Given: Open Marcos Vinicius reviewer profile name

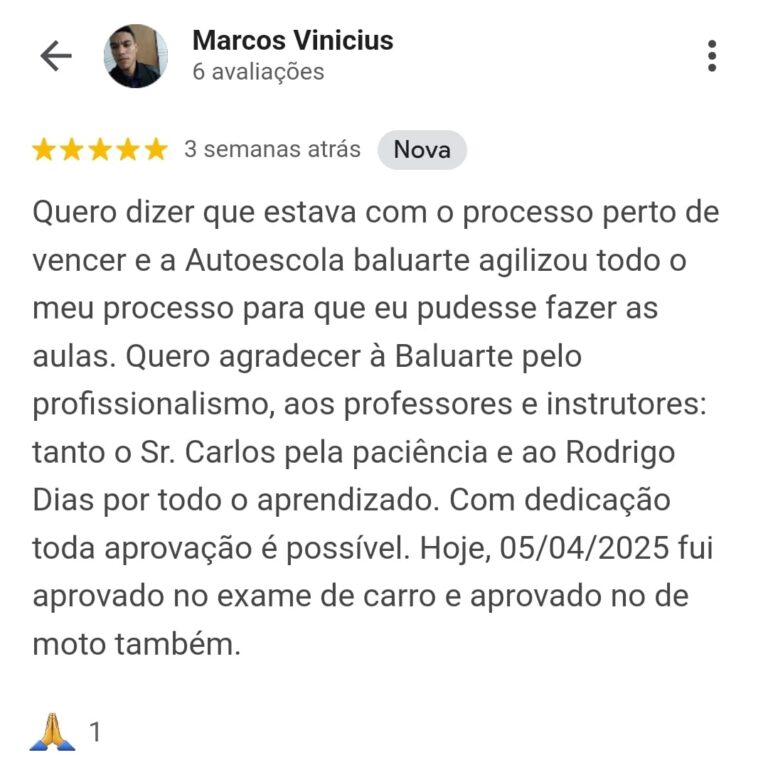Looking at the screenshot, I should point(292,41).
